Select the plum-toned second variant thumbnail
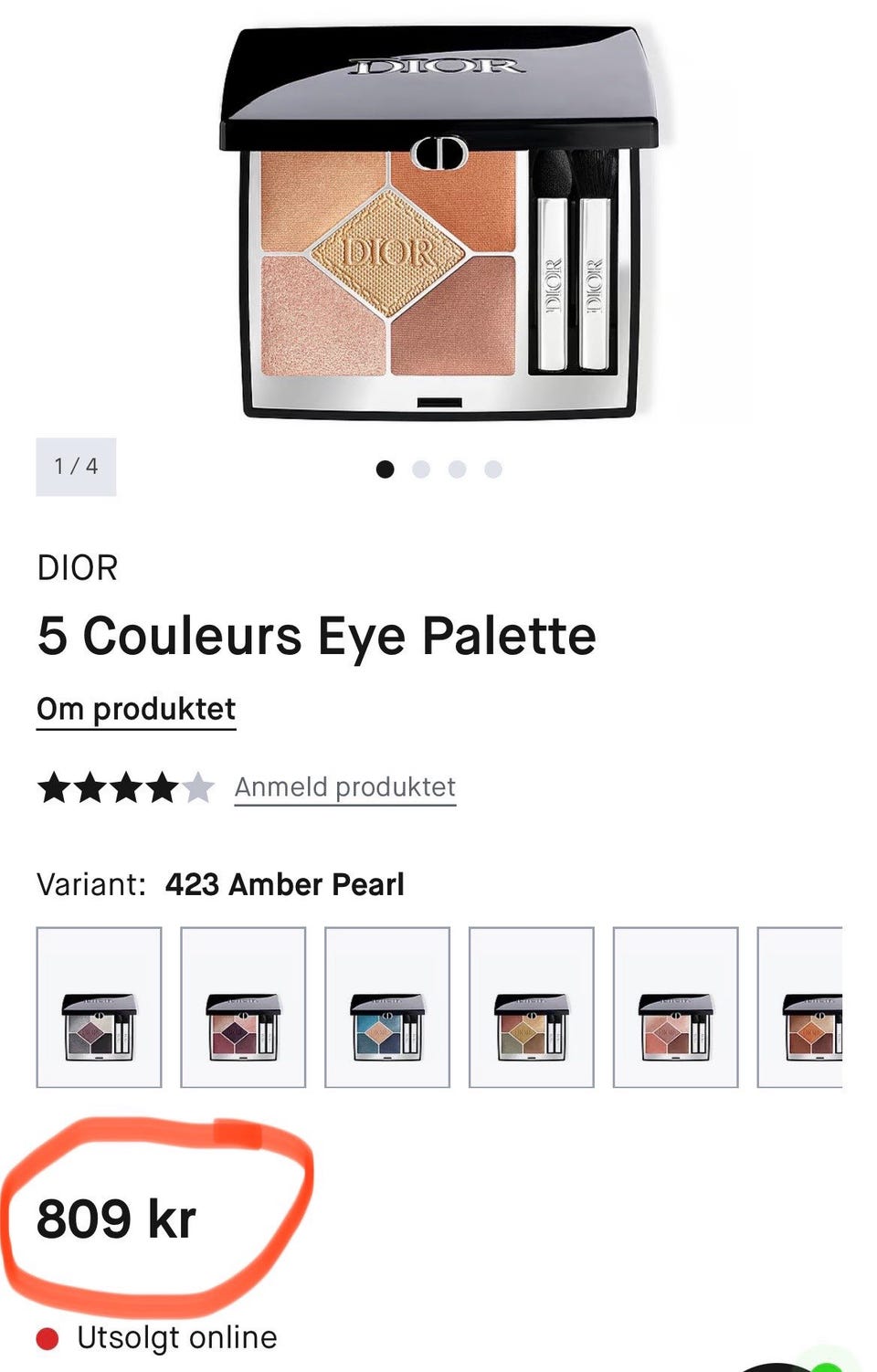Screen dimensions: 877x1372 coord(241,1007)
